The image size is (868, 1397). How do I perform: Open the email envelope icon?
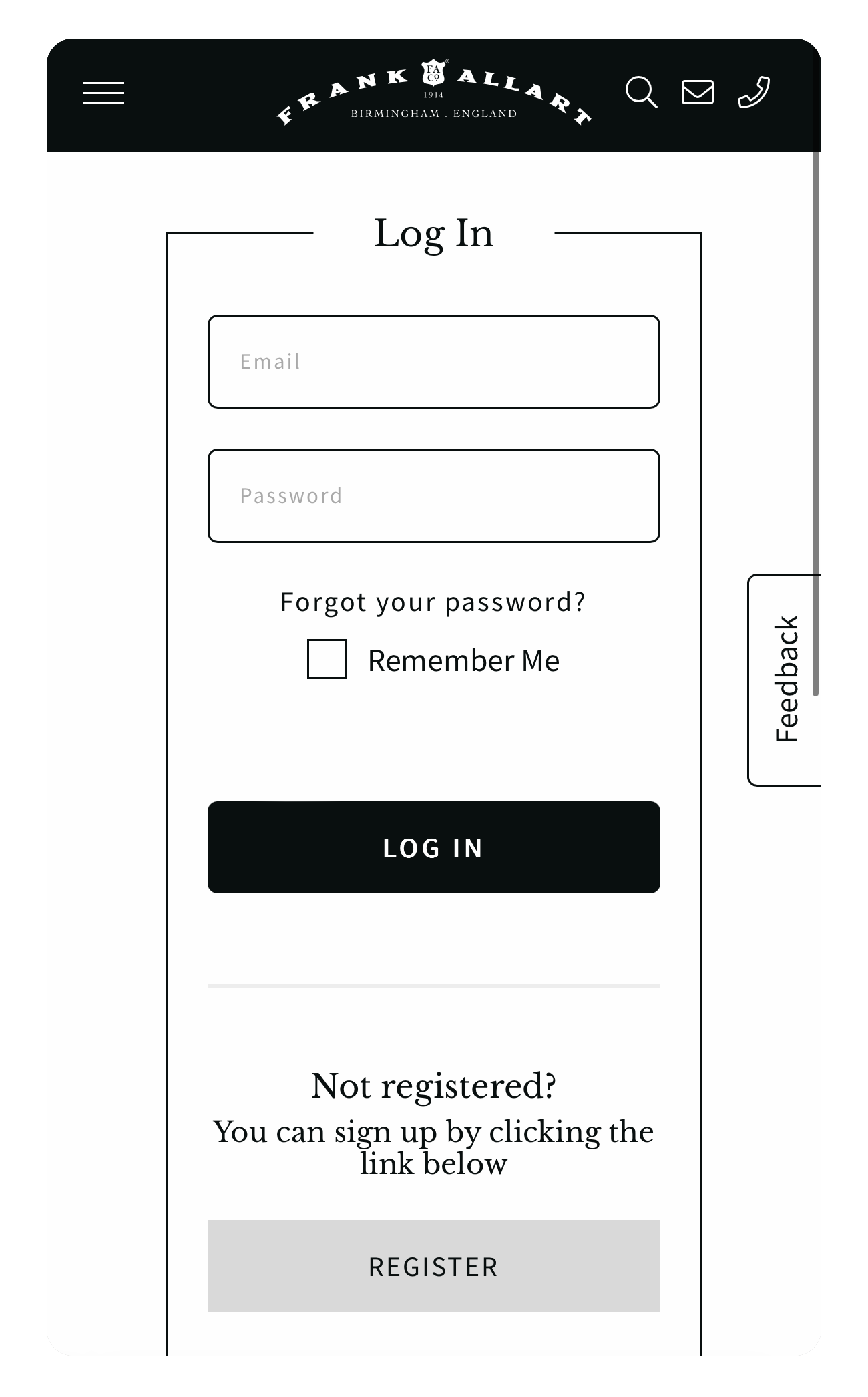(x=697, y=92)
